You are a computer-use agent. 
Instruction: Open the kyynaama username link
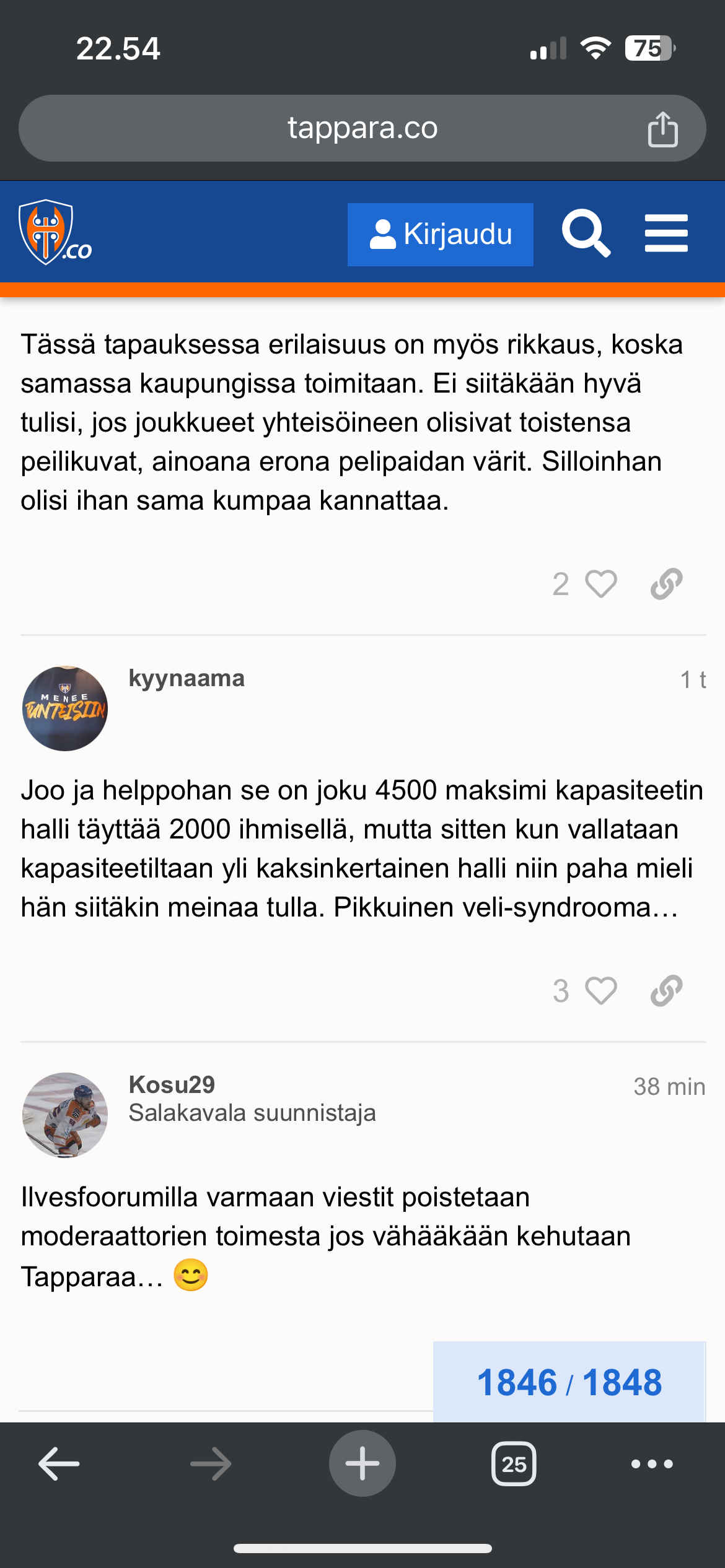tap(187, 678)
